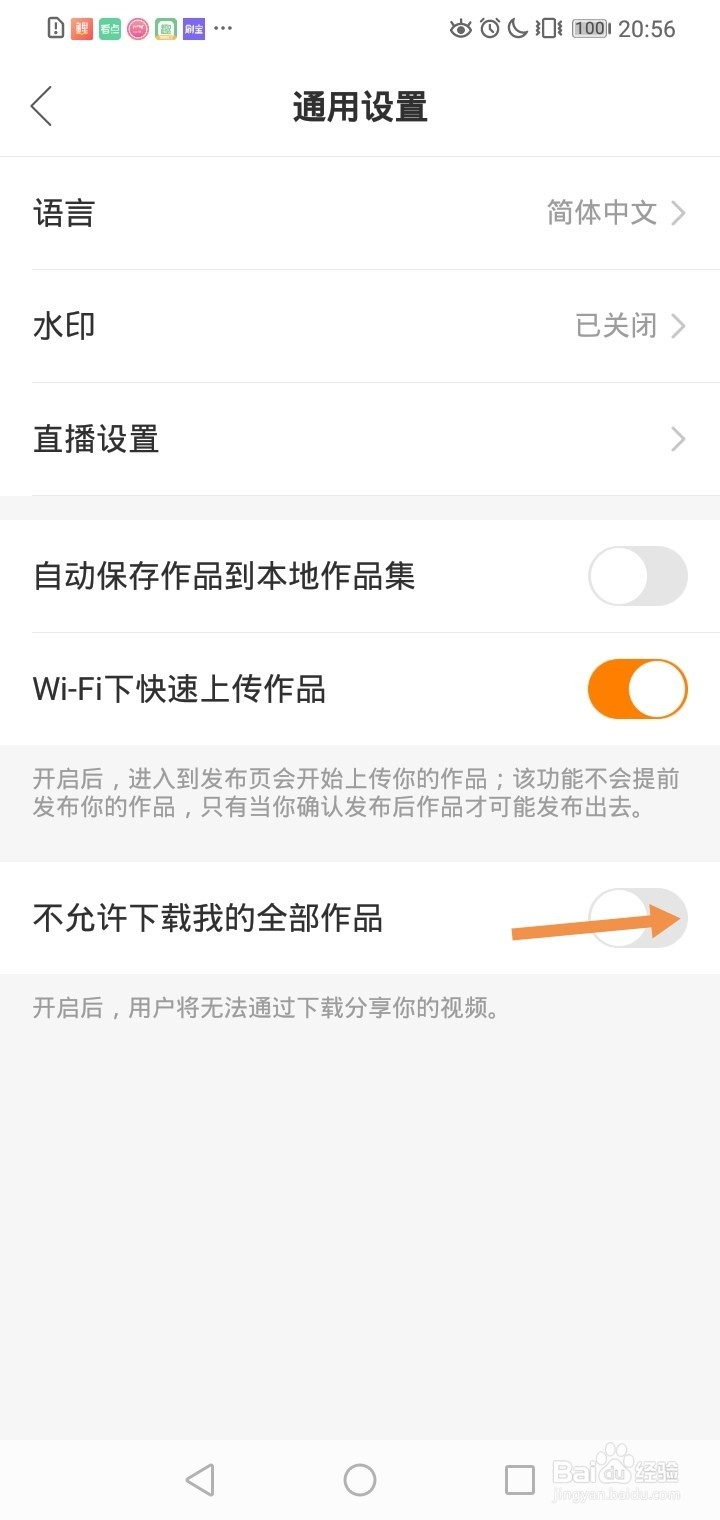720x1520 pixels.
Task: Click the eye protection mode icon
Action: click(x=460, y=29)
